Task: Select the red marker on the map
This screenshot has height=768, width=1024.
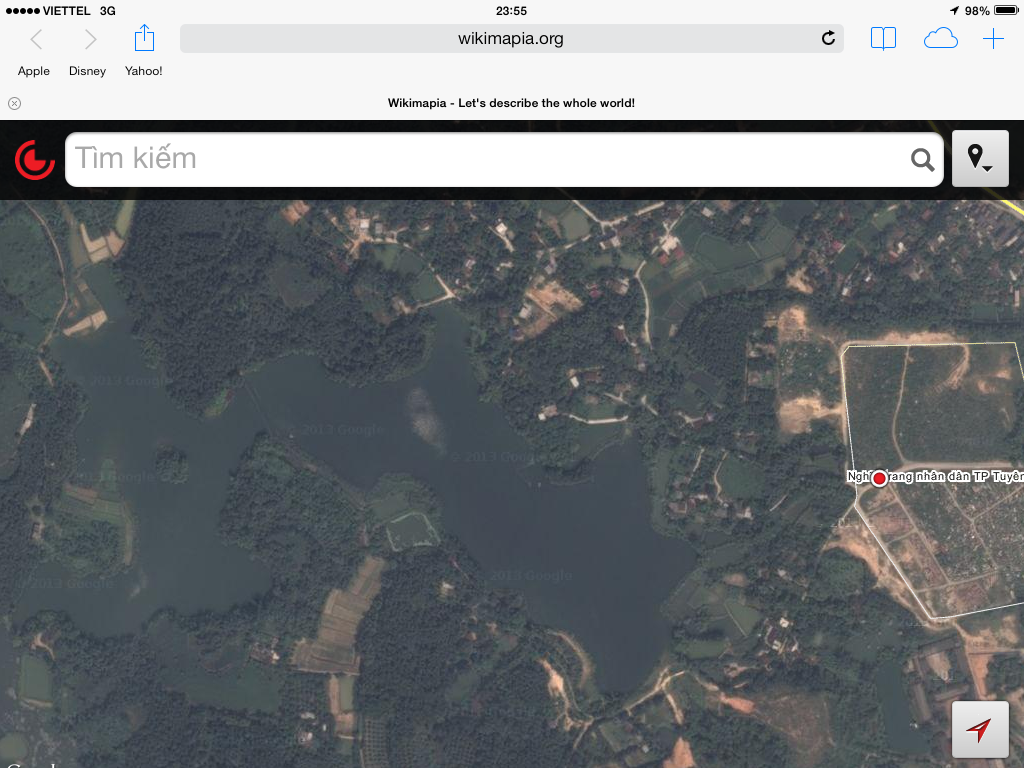Action: click(x=879, y=479)
